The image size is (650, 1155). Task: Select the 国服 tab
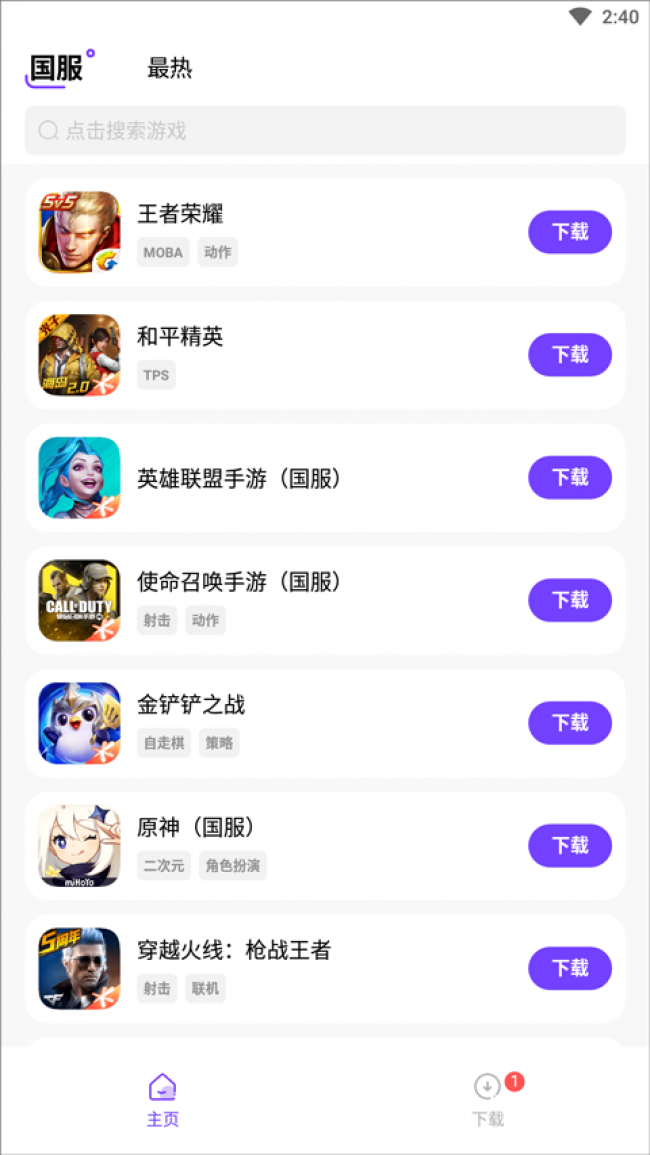tap(57, 68)
